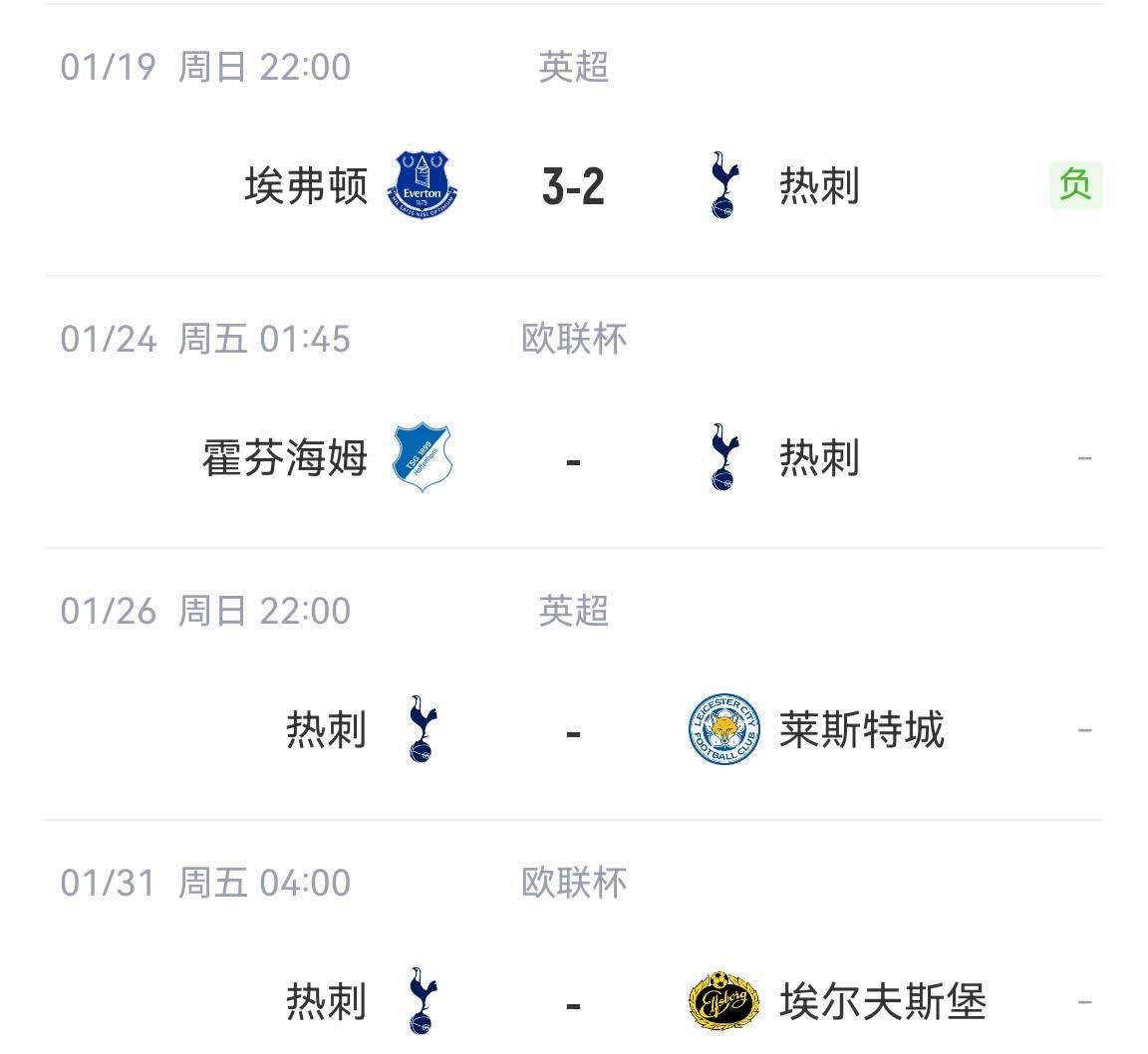The height and width of the screenshot is (1054, 1148).
Task: Open the Hoffenheim vs Tottenham Europa League fixture
Action: click(x=573, y=459)
